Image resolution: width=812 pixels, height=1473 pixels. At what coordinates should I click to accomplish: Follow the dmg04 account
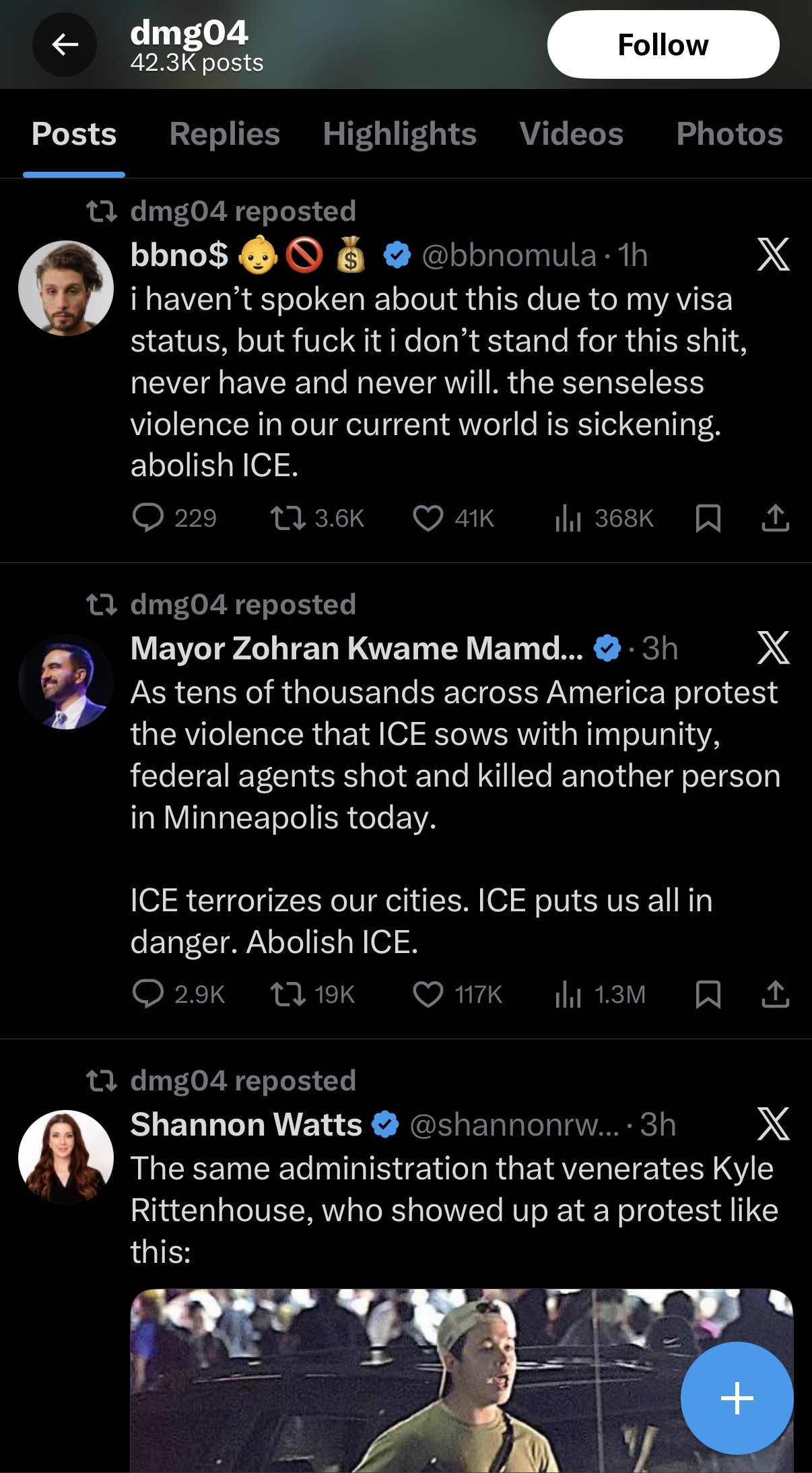point(663,44)
